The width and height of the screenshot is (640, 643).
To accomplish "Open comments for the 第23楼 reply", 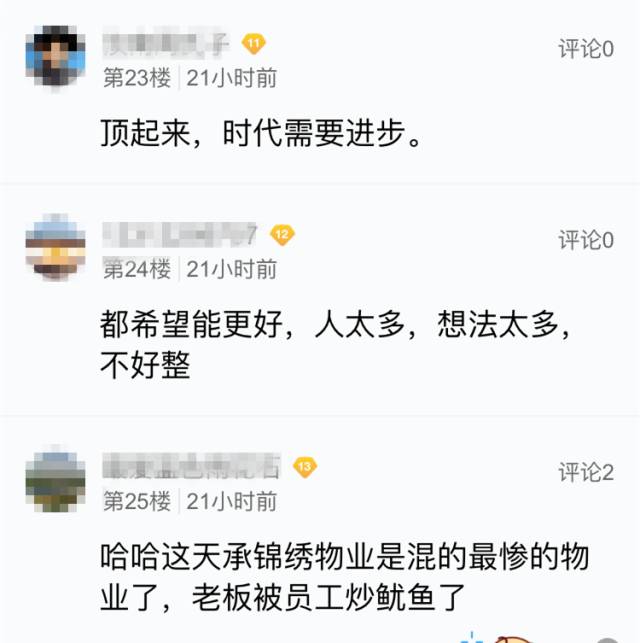I will click(585, 49).
